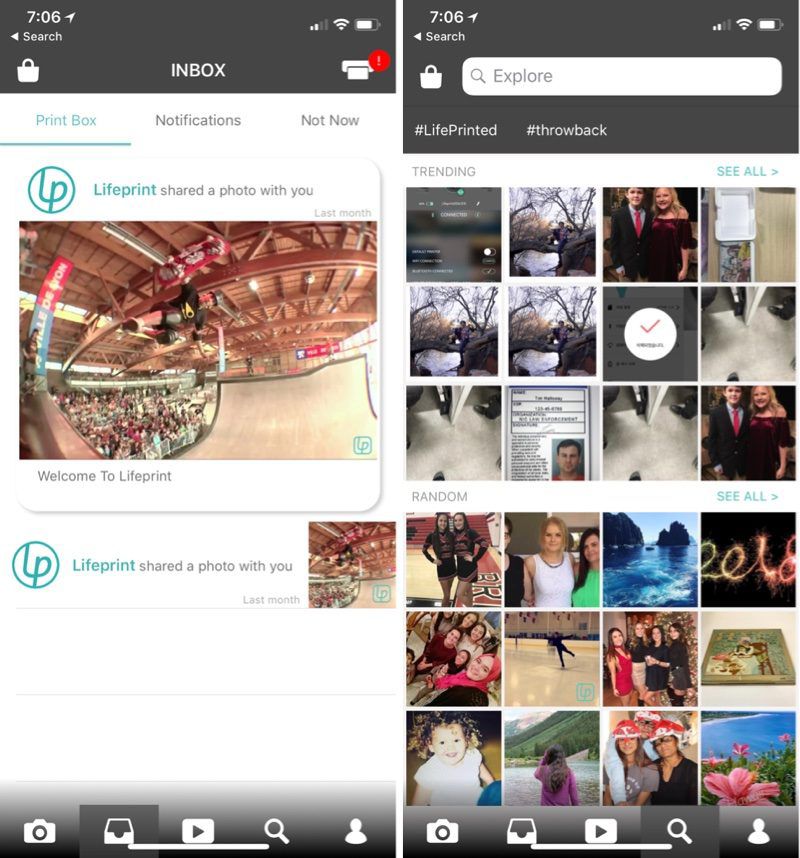The image size is (800, 858).
Task: Open the shopping bag beside the Explore field
Action: tap(431, 76)
